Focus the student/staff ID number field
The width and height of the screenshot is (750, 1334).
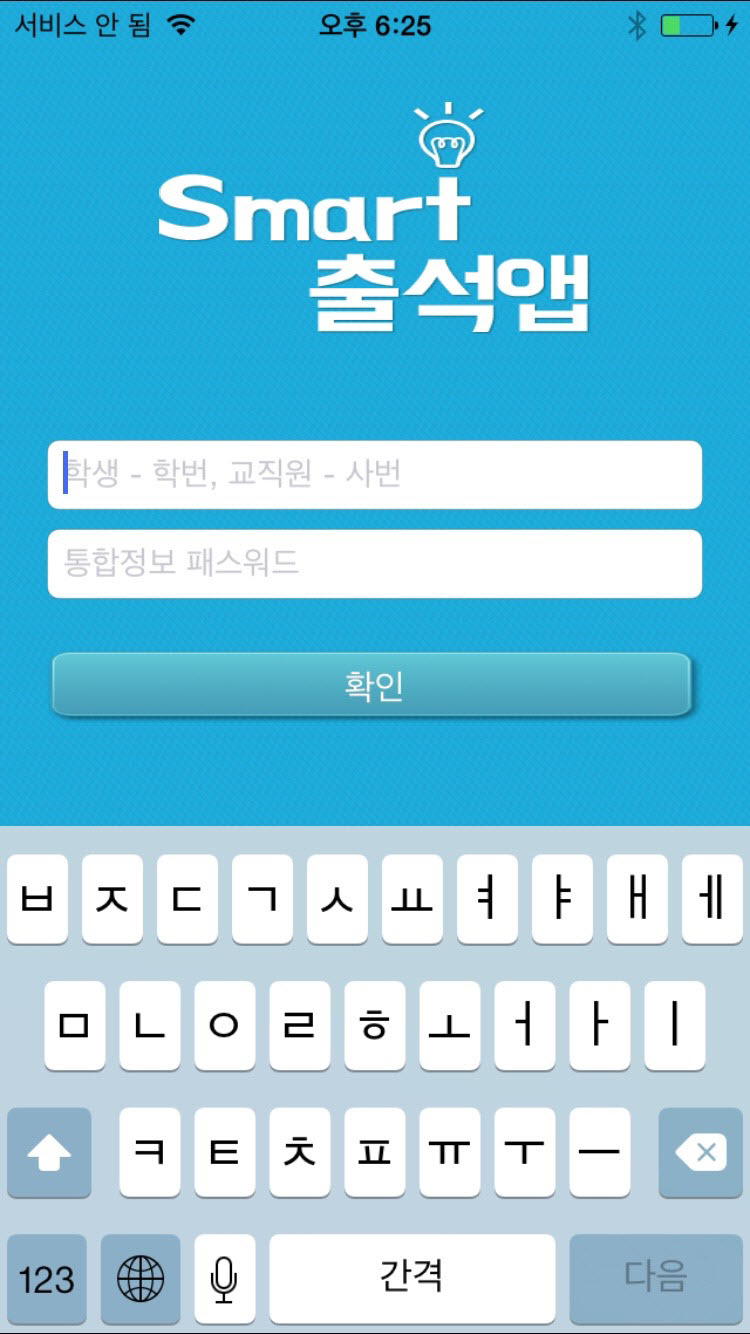tap(375, 474)
